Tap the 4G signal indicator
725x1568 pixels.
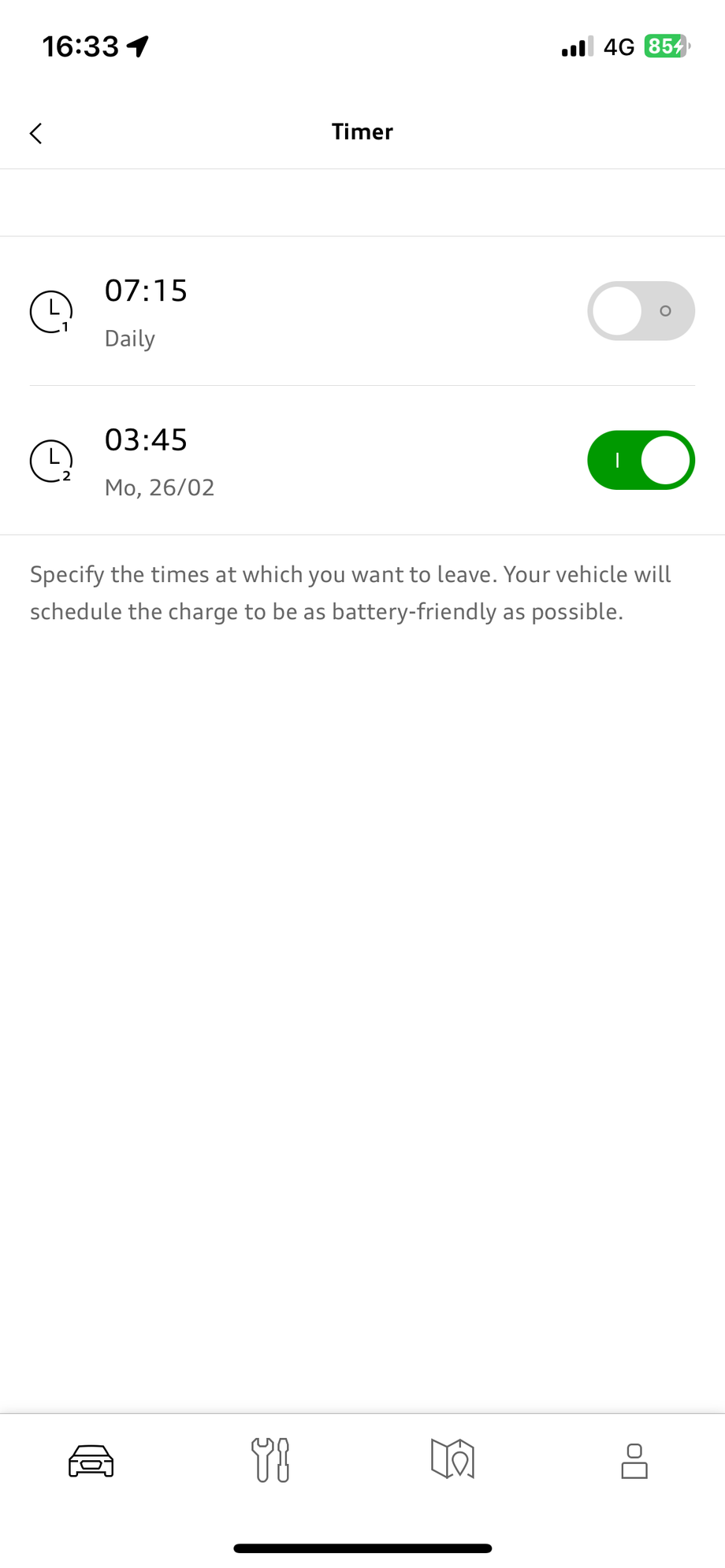coord(619,46)
